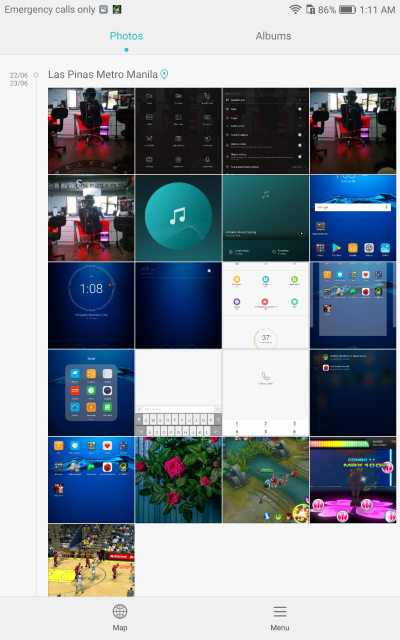Select the Photos tab
The height and width of the screenshot is (640, 400).
point(126,36)
